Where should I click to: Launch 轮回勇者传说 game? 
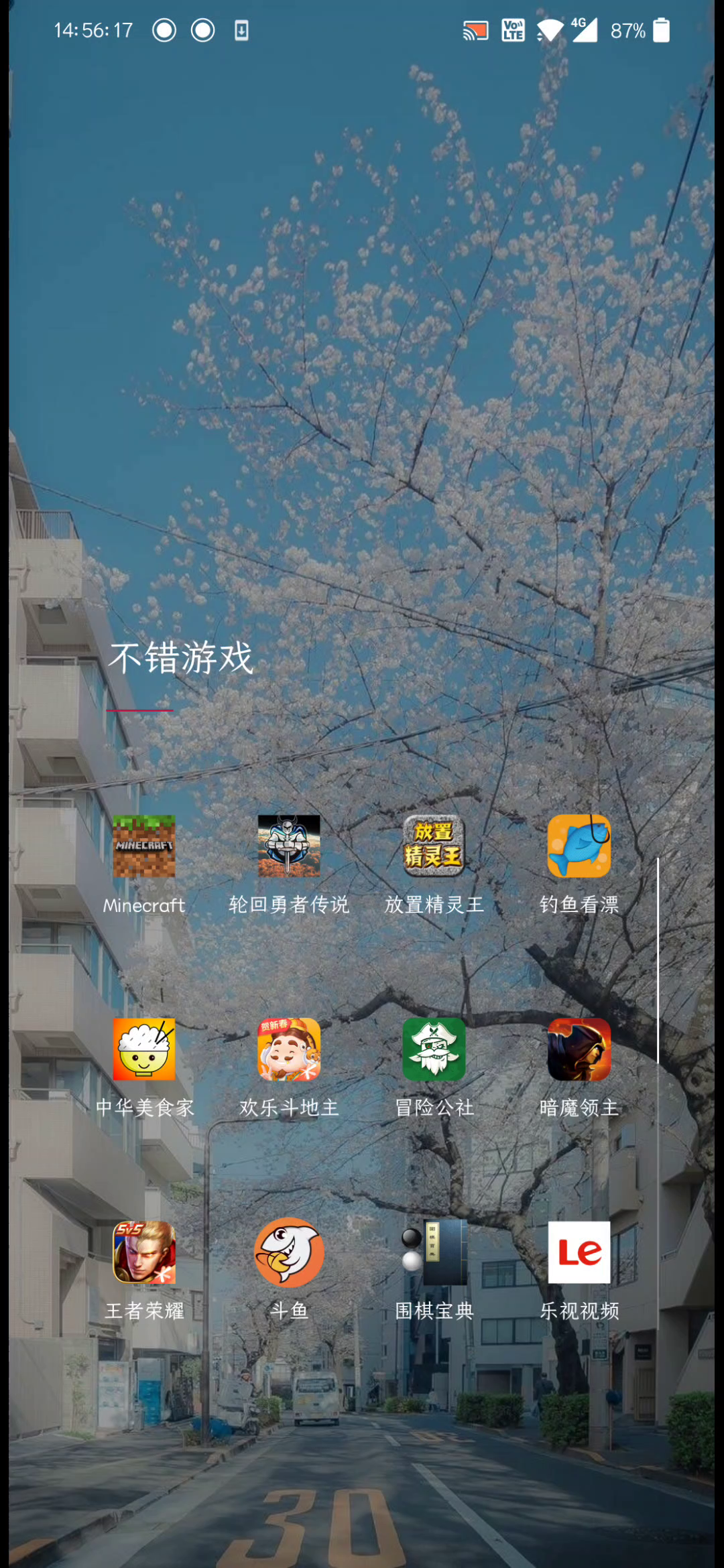(x=289, y=846)
